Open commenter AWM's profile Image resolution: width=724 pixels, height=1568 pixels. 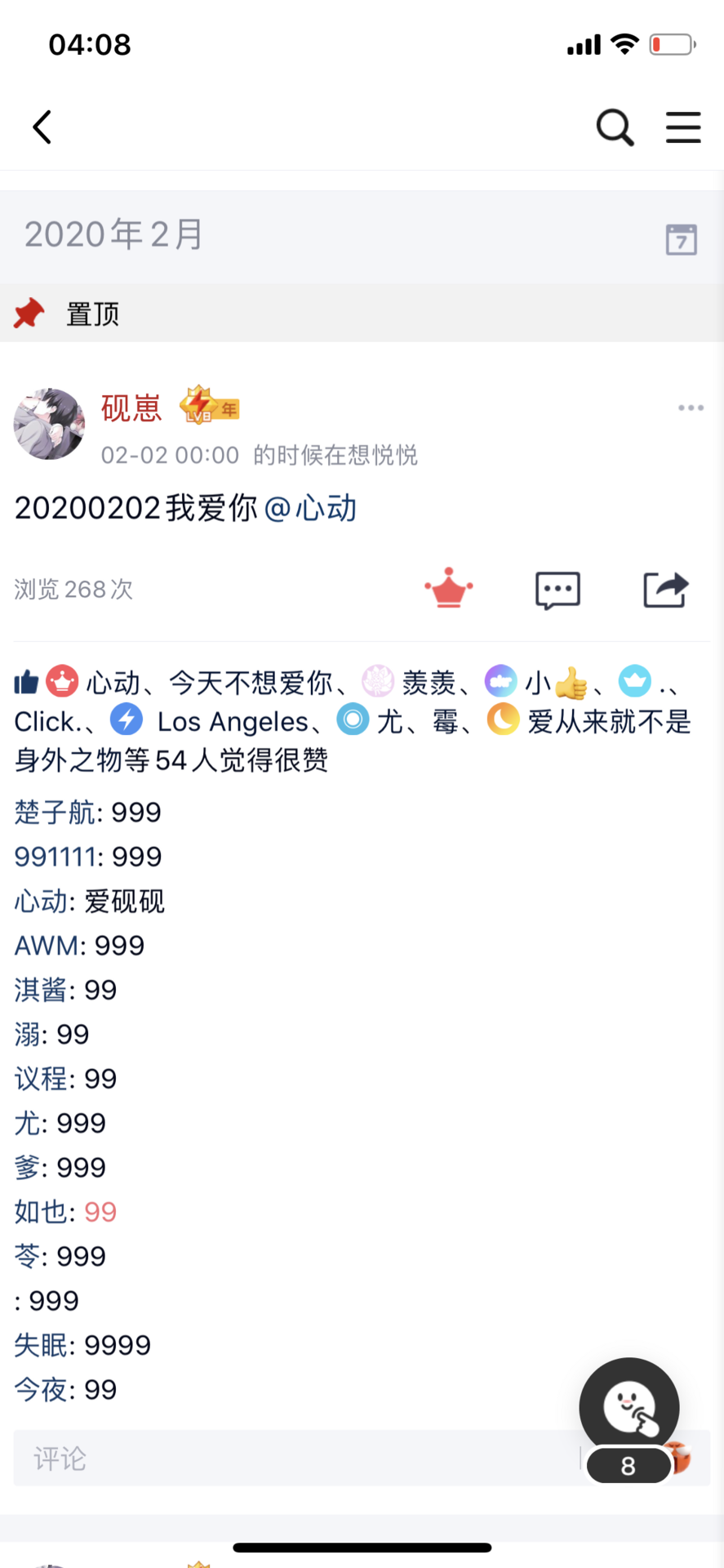pyautogui.click(x=47, y=946)
